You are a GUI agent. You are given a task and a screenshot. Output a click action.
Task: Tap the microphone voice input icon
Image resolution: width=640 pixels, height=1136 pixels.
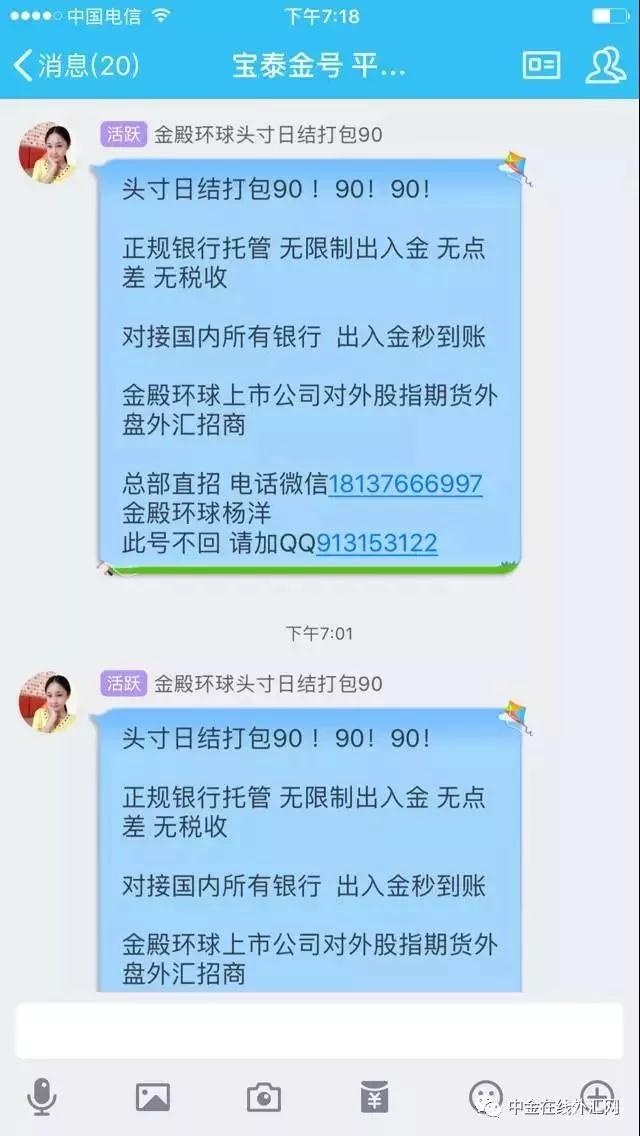click(42, 1096)
